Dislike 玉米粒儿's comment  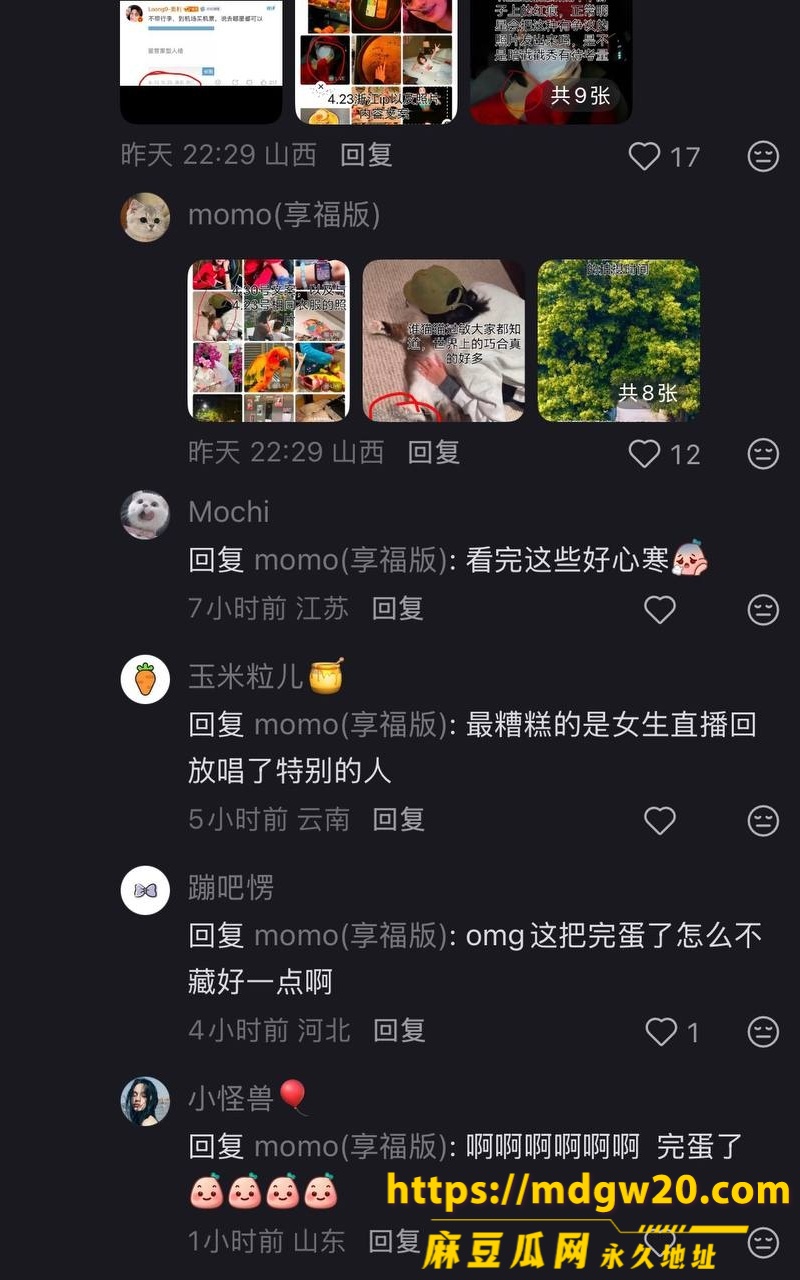763,820
